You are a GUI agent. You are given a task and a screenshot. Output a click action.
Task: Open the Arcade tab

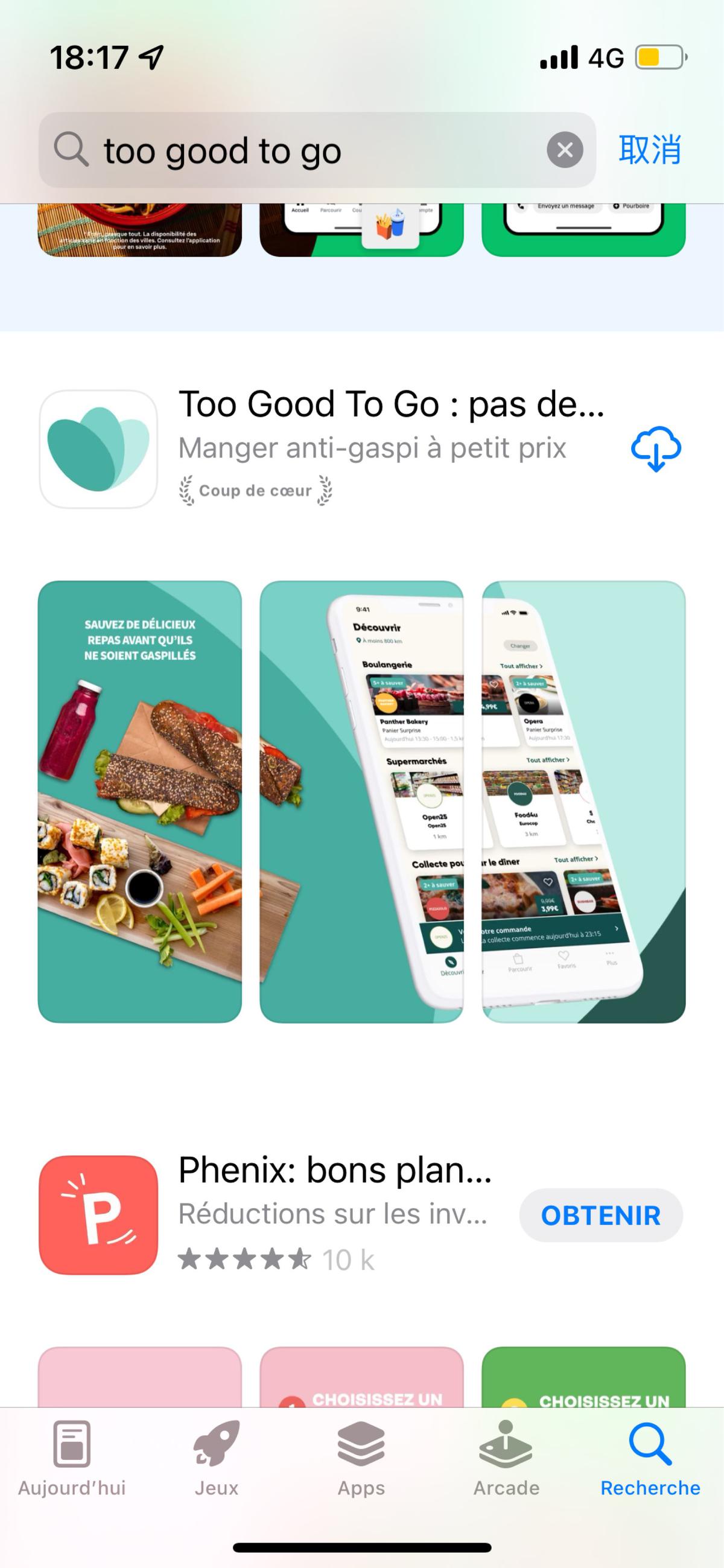506,1458
